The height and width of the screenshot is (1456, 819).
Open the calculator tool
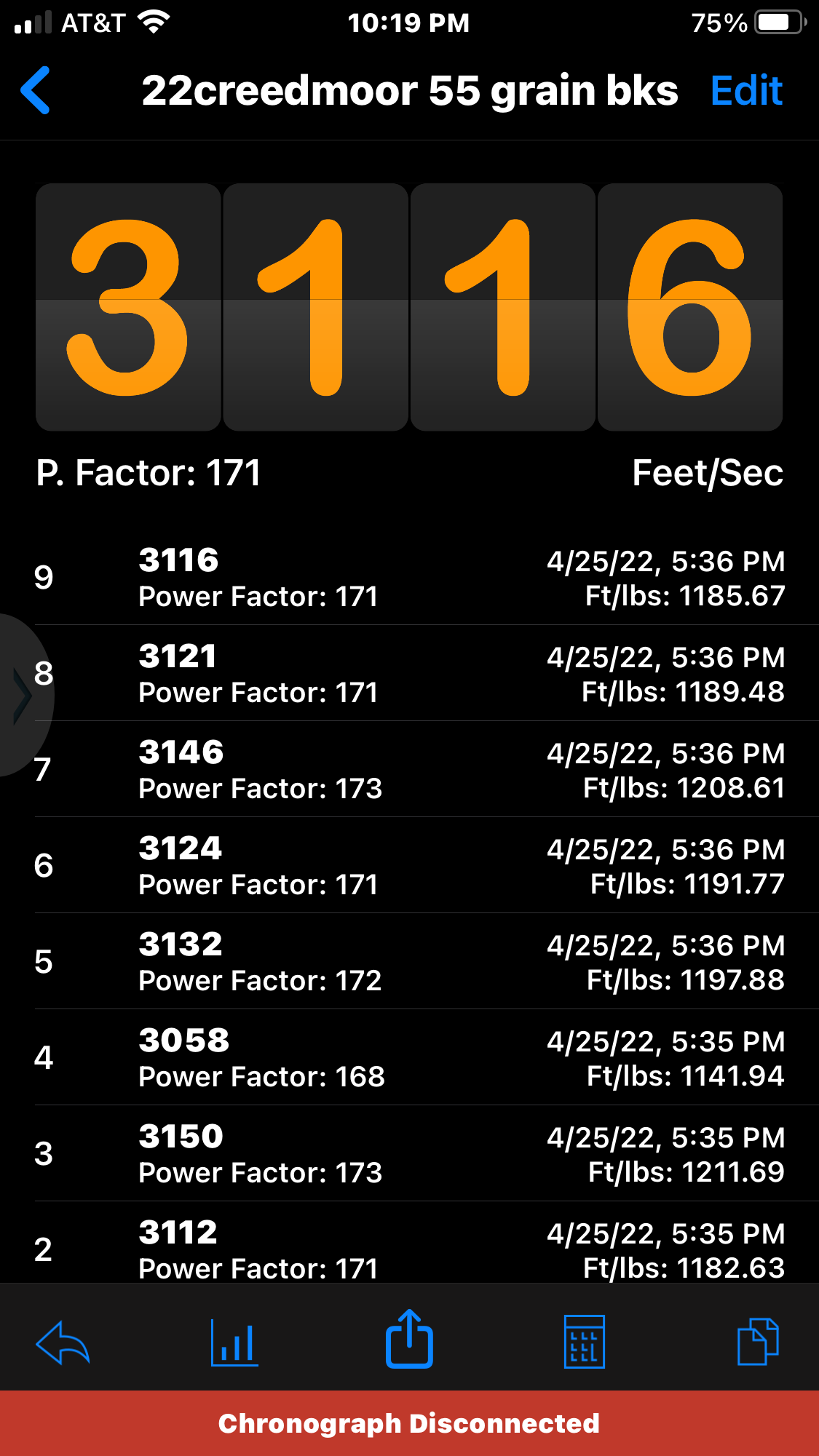584,1341
